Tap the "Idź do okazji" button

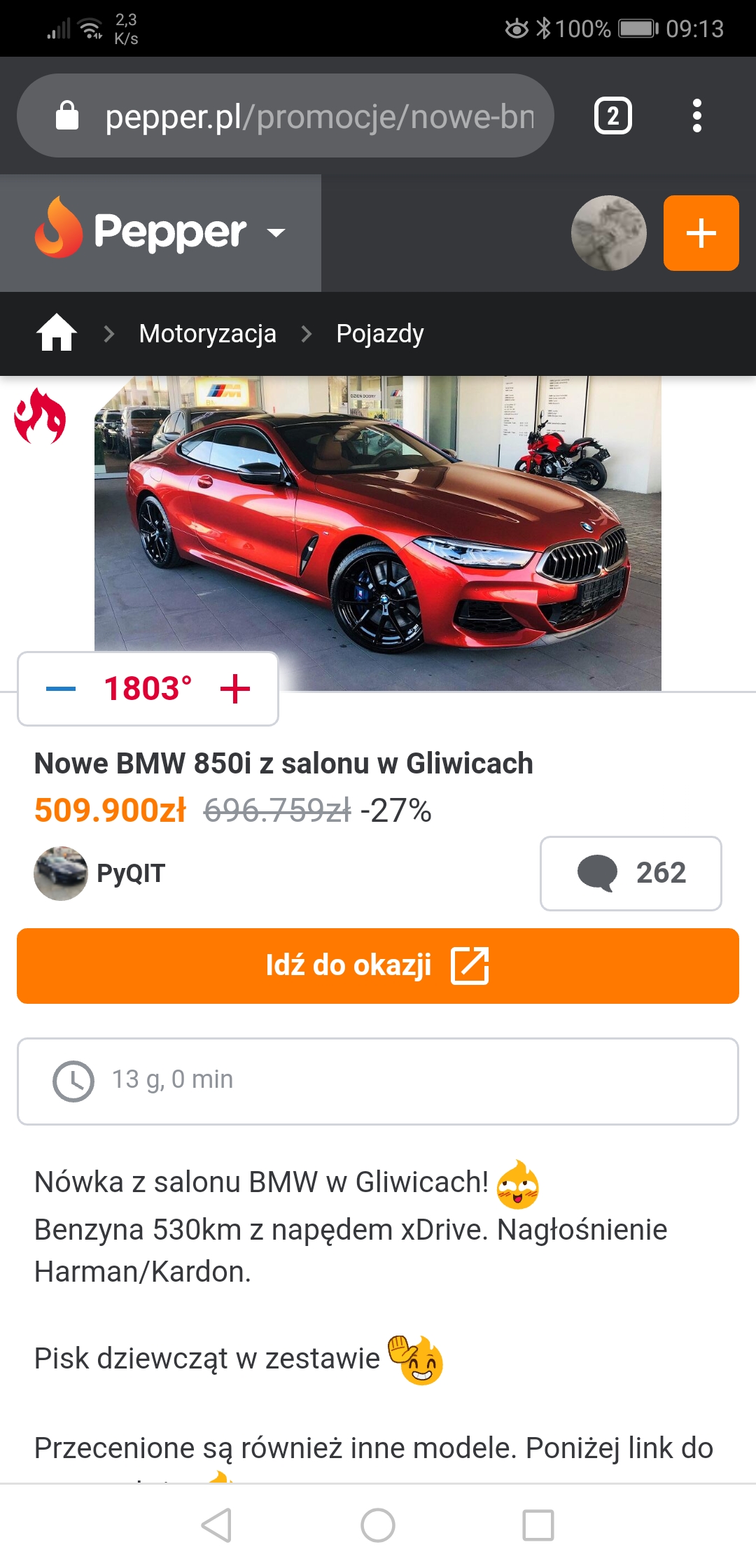378,965
